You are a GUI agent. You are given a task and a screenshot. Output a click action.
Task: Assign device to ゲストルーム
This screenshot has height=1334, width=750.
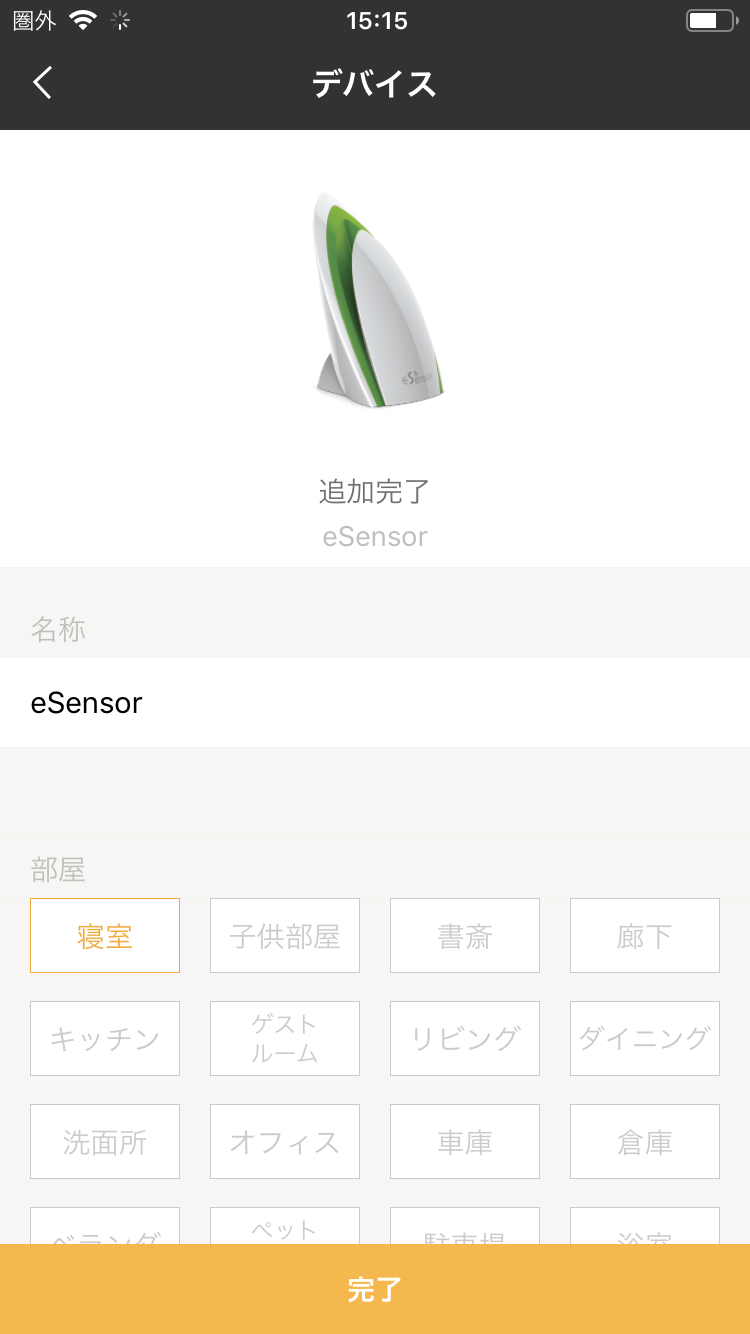[x=285, y=1039]
